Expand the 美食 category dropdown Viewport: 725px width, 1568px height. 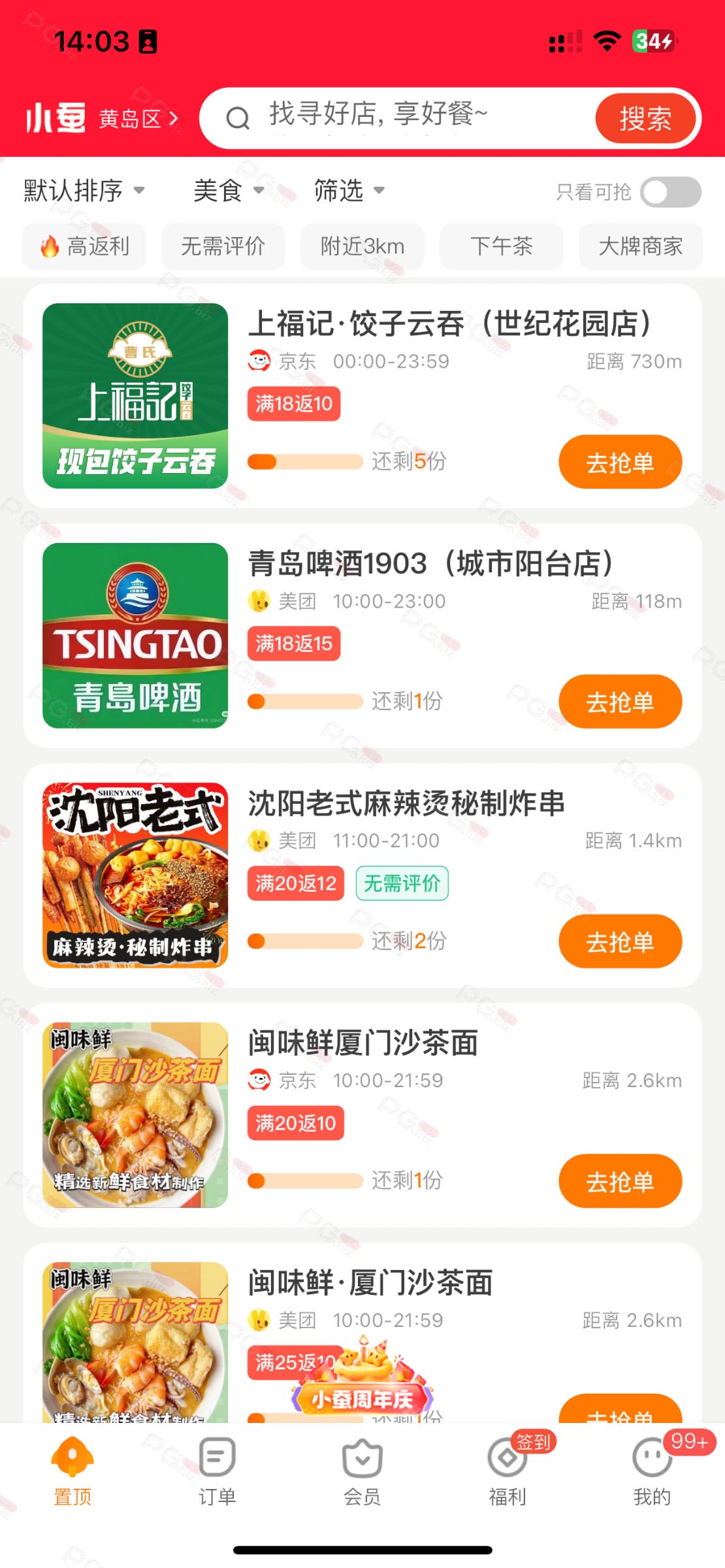229,191
